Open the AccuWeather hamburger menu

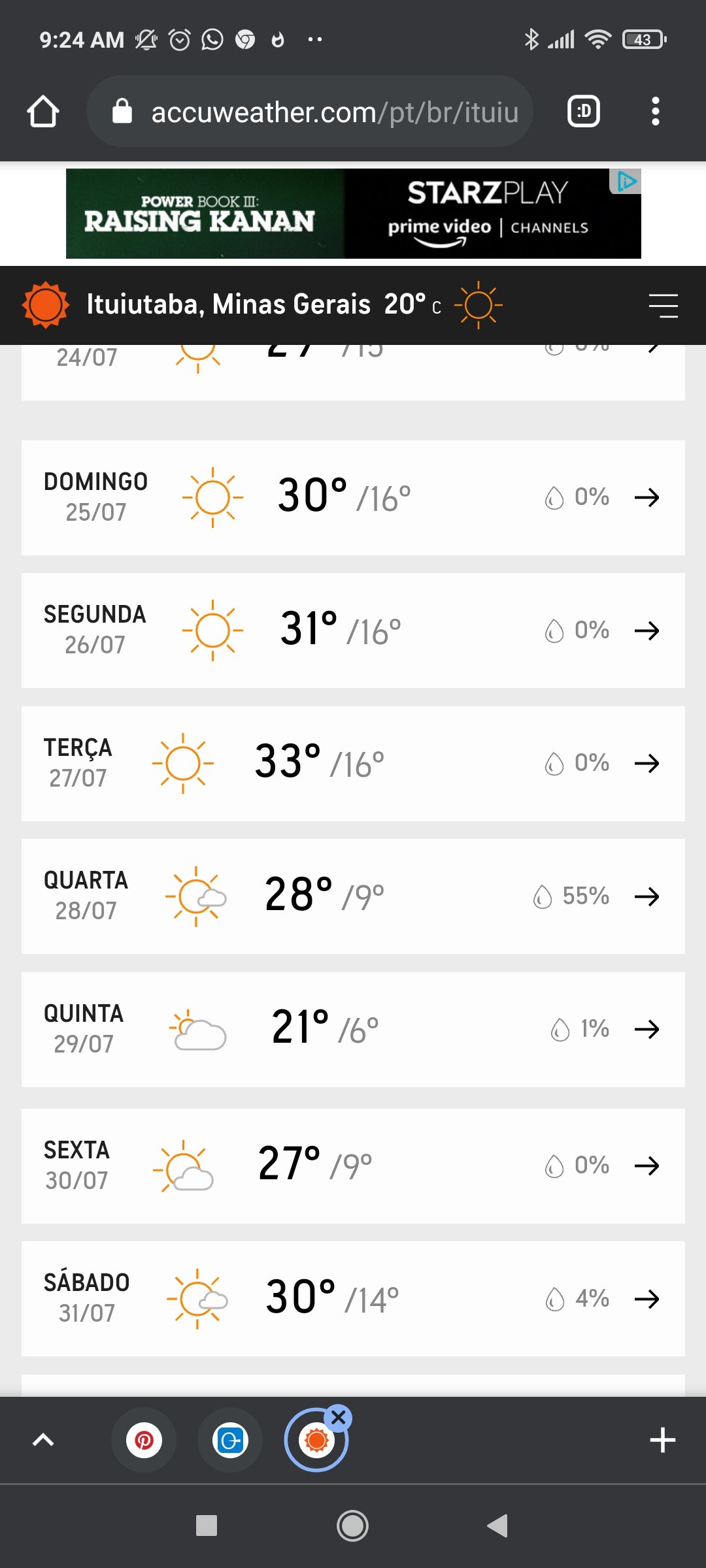pos(663,305)
